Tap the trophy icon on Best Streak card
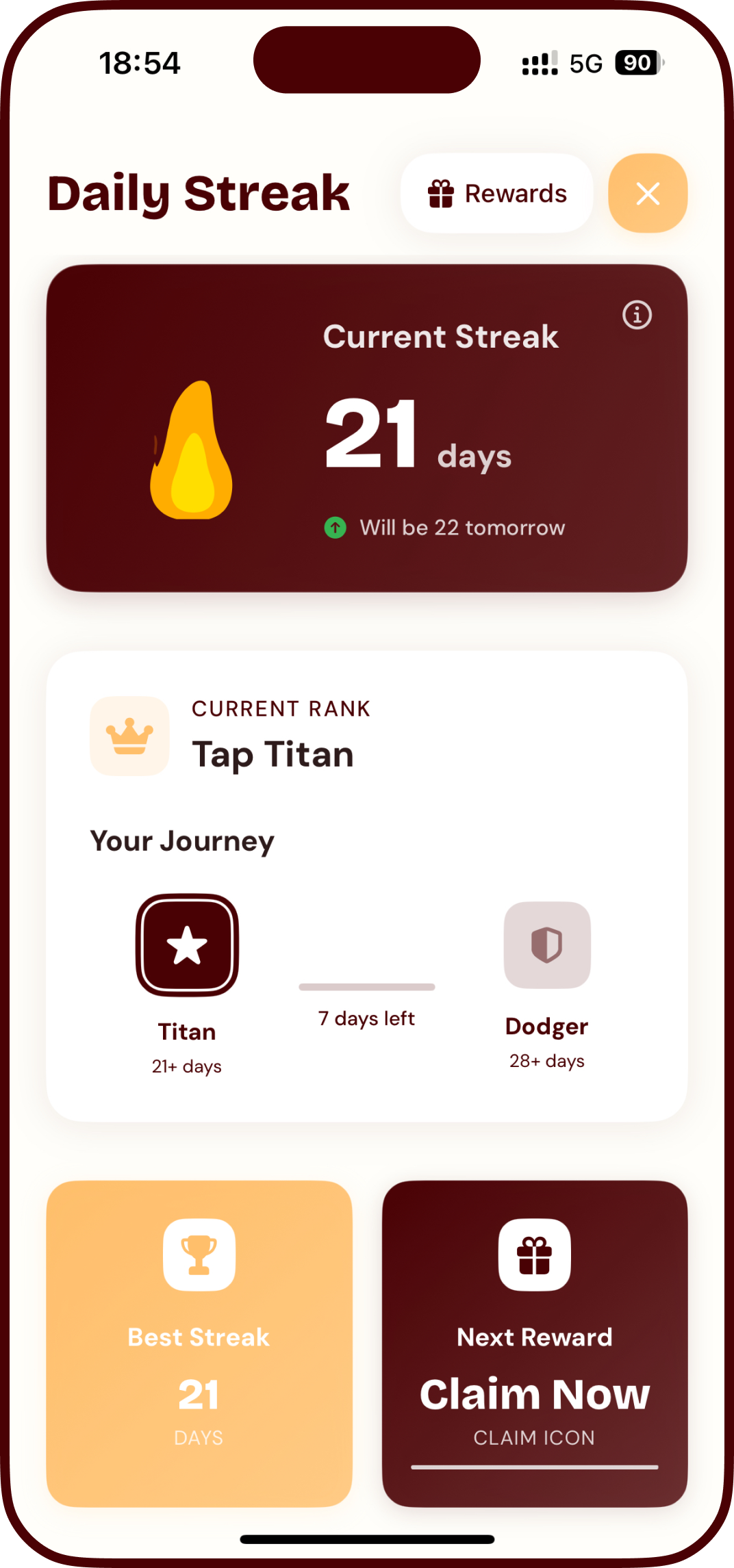The height and width of the screenshot is (1568, 734). [199, 1254]
